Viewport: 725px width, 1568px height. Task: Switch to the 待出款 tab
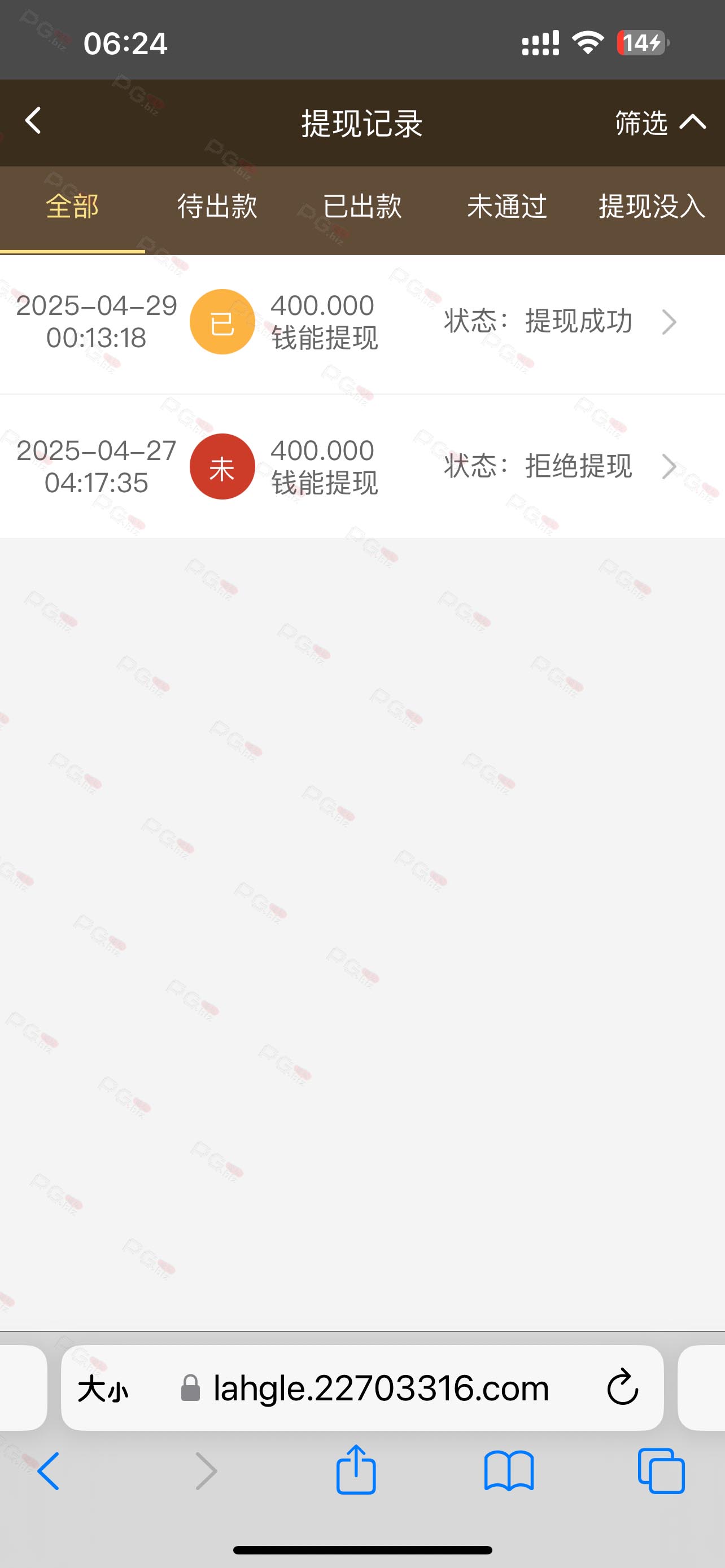pos(217,206)
